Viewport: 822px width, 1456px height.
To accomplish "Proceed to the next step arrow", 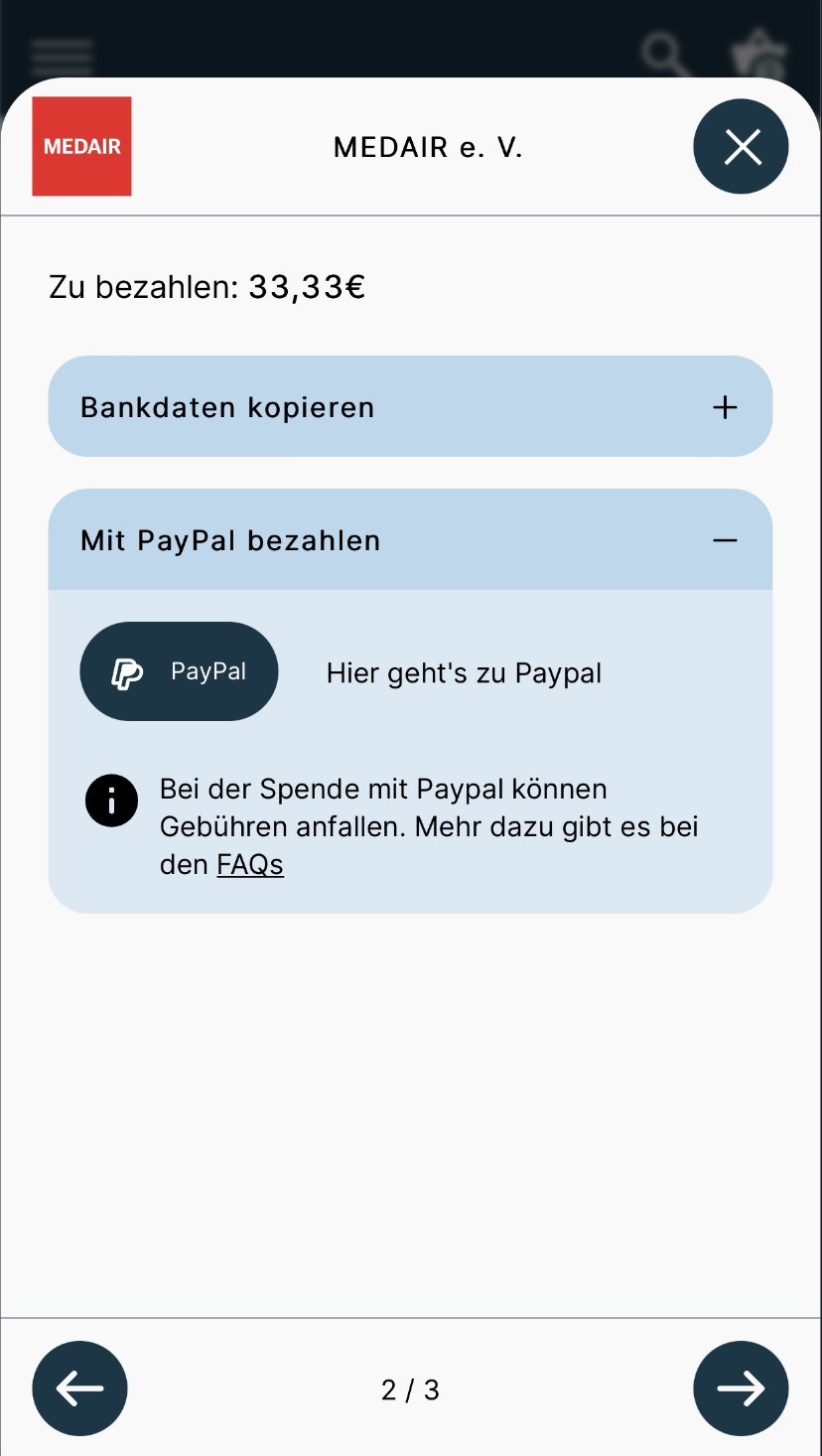I will (741, 1388).
